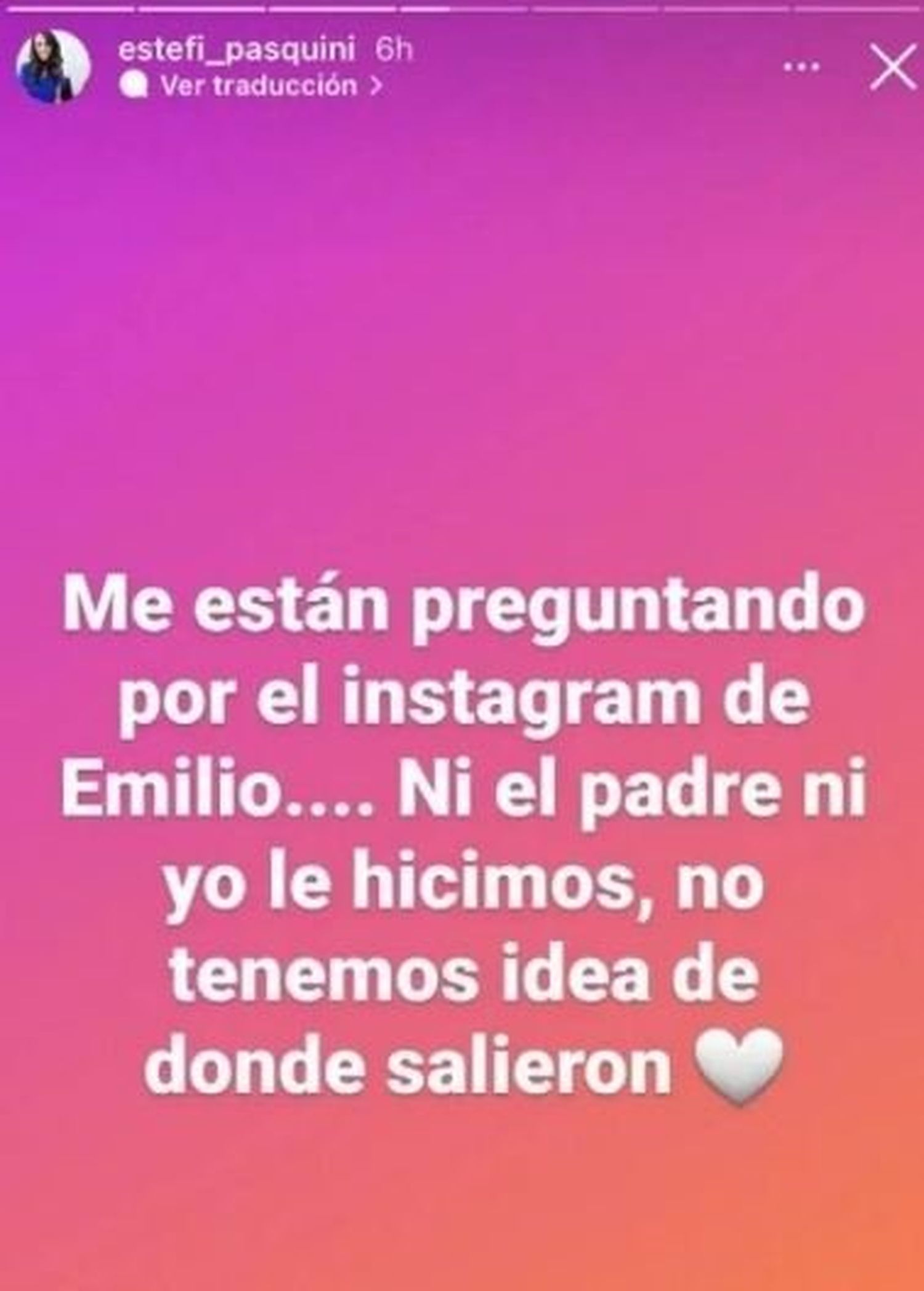Tap the estefi_pasquini username
This screenshot has height=1291, width=924.
237,50
